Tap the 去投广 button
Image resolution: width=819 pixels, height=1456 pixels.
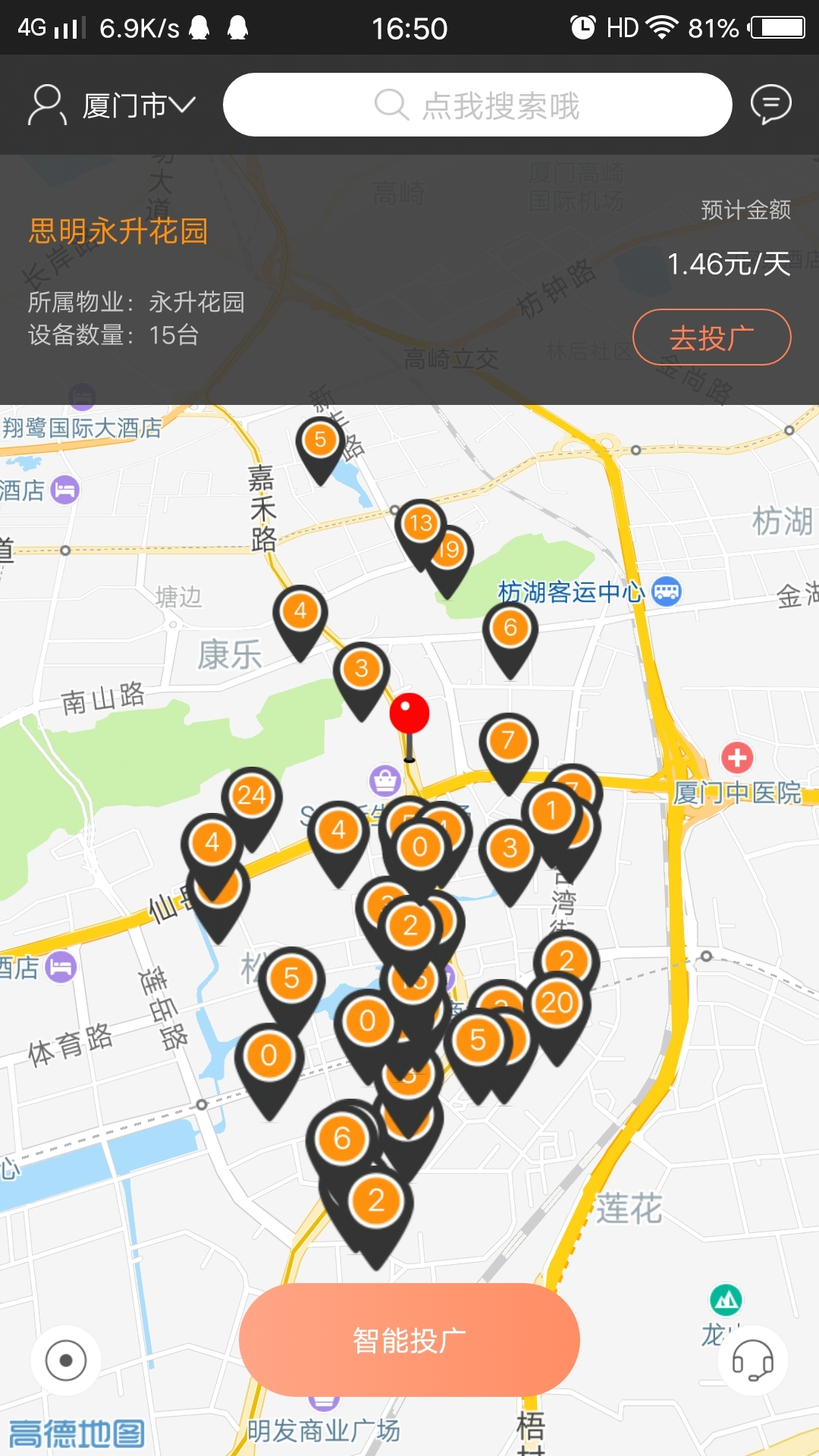(711, 337)
